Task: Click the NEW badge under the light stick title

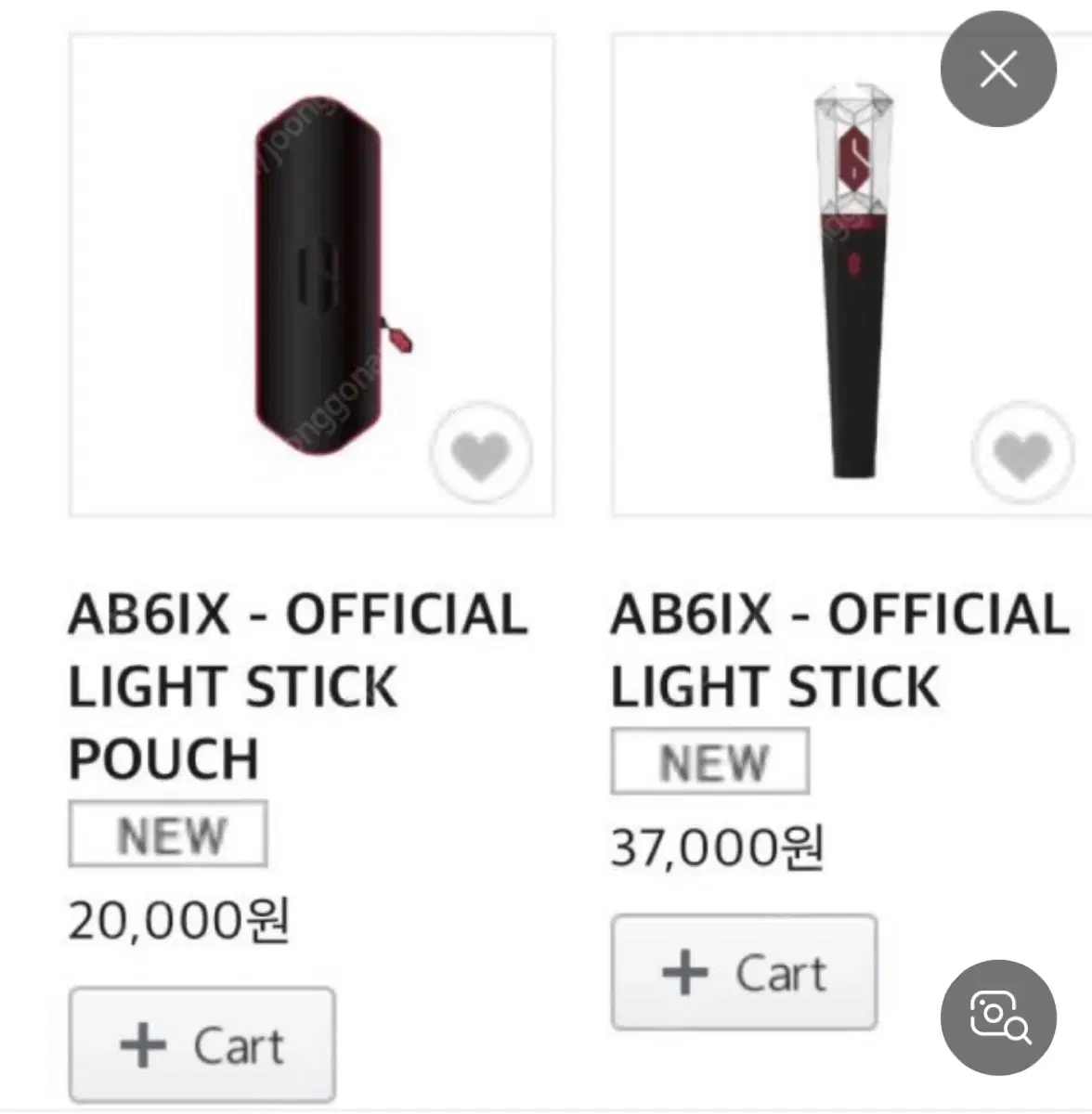Action: pos(709,761)
